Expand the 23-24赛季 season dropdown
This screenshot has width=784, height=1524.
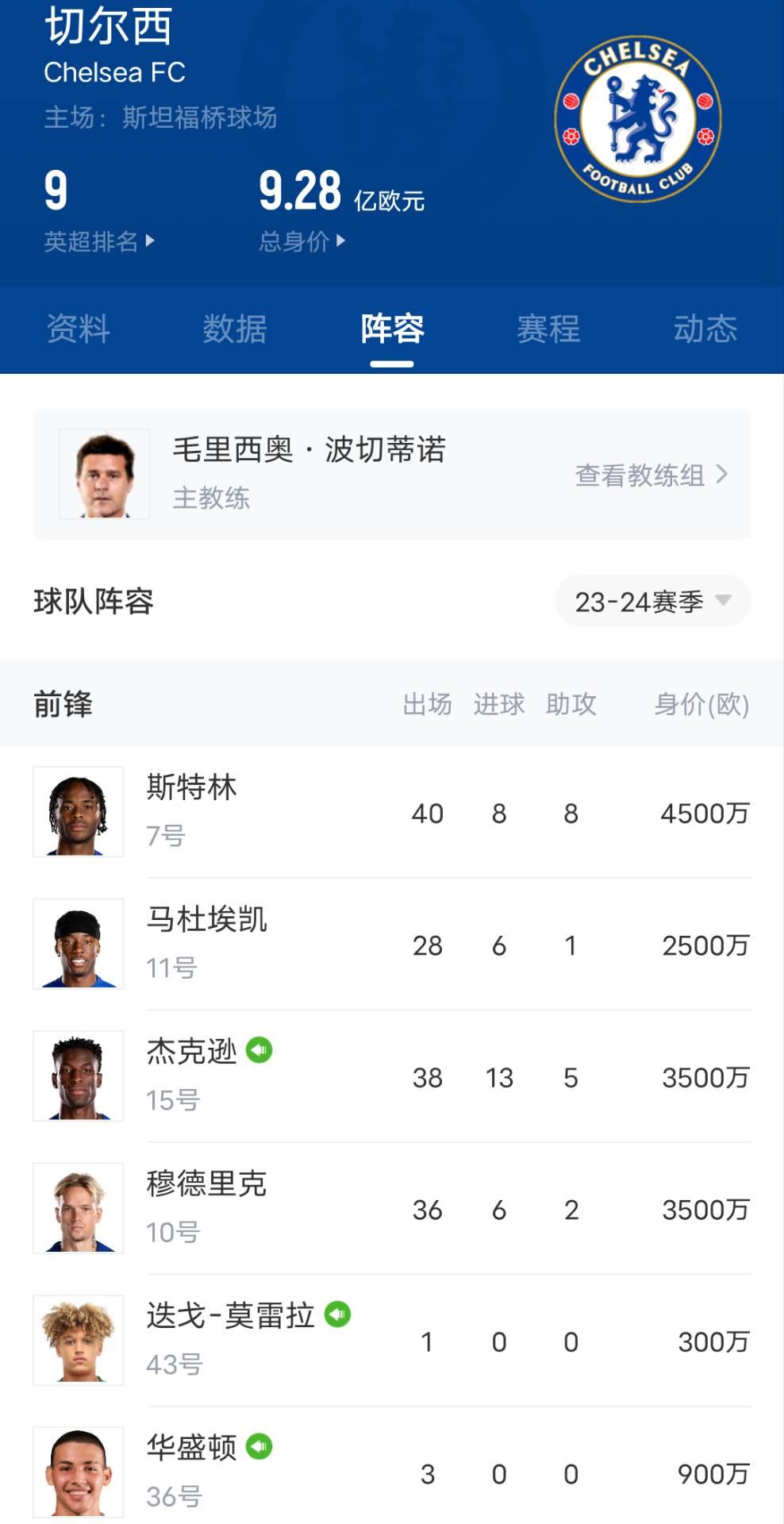652,602
